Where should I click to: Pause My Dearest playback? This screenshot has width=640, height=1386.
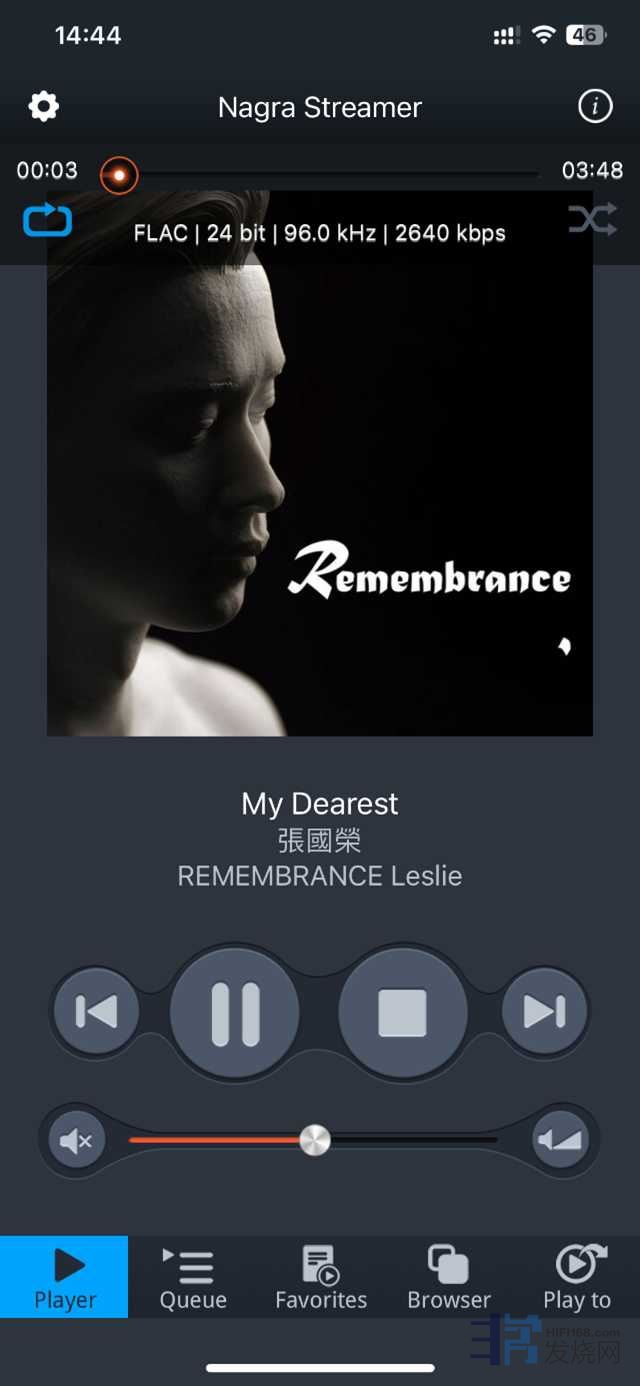[235, 1013]
